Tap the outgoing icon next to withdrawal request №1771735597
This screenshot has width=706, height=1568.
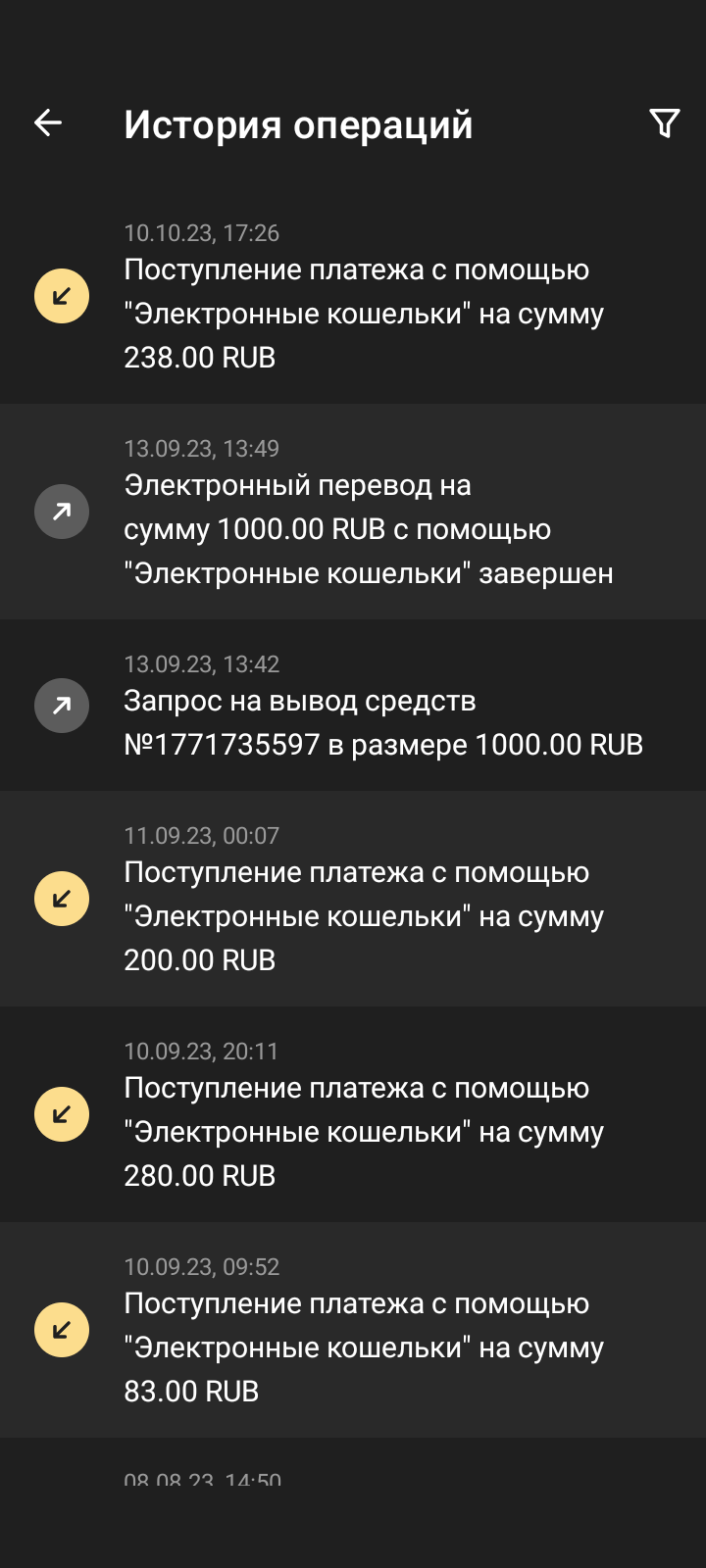tap(62, 706)
